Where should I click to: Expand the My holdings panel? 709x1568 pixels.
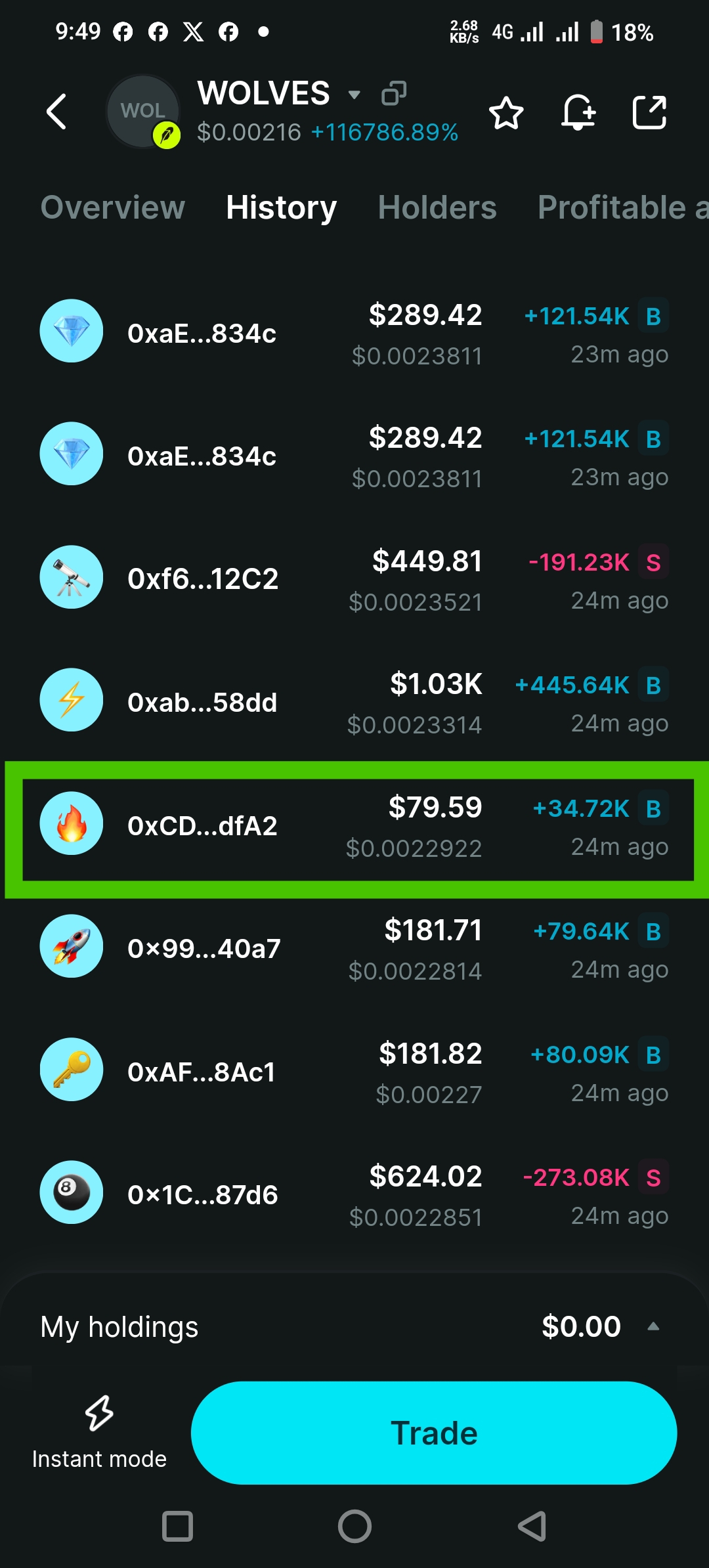pyautogui.click(x=354, y=1326)
